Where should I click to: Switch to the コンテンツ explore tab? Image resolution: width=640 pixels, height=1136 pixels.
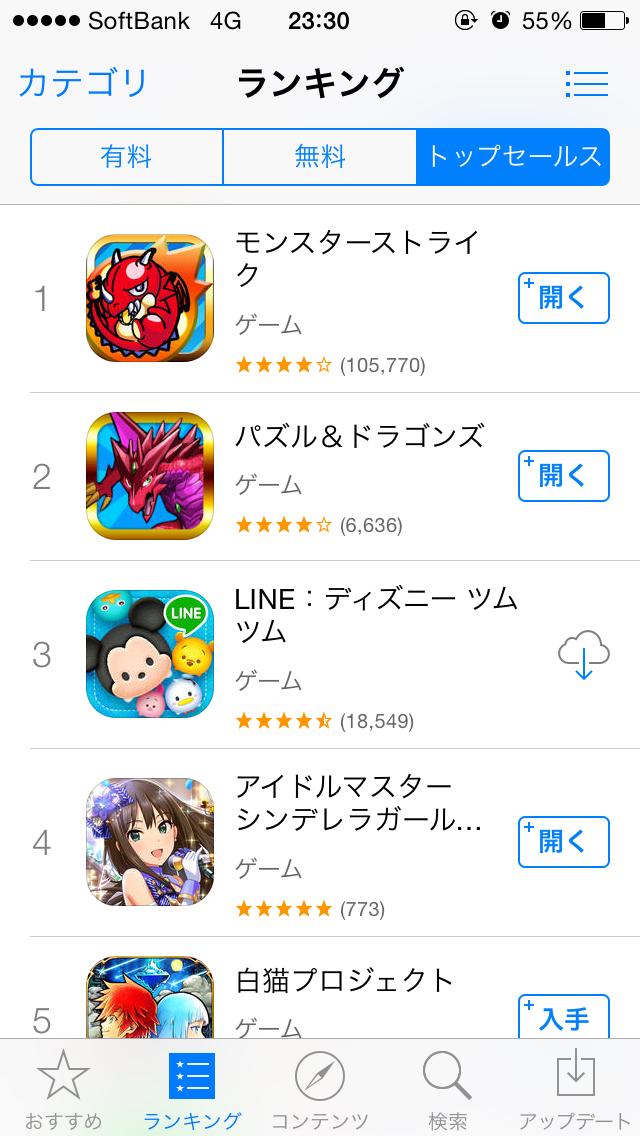click(320, 1088)
